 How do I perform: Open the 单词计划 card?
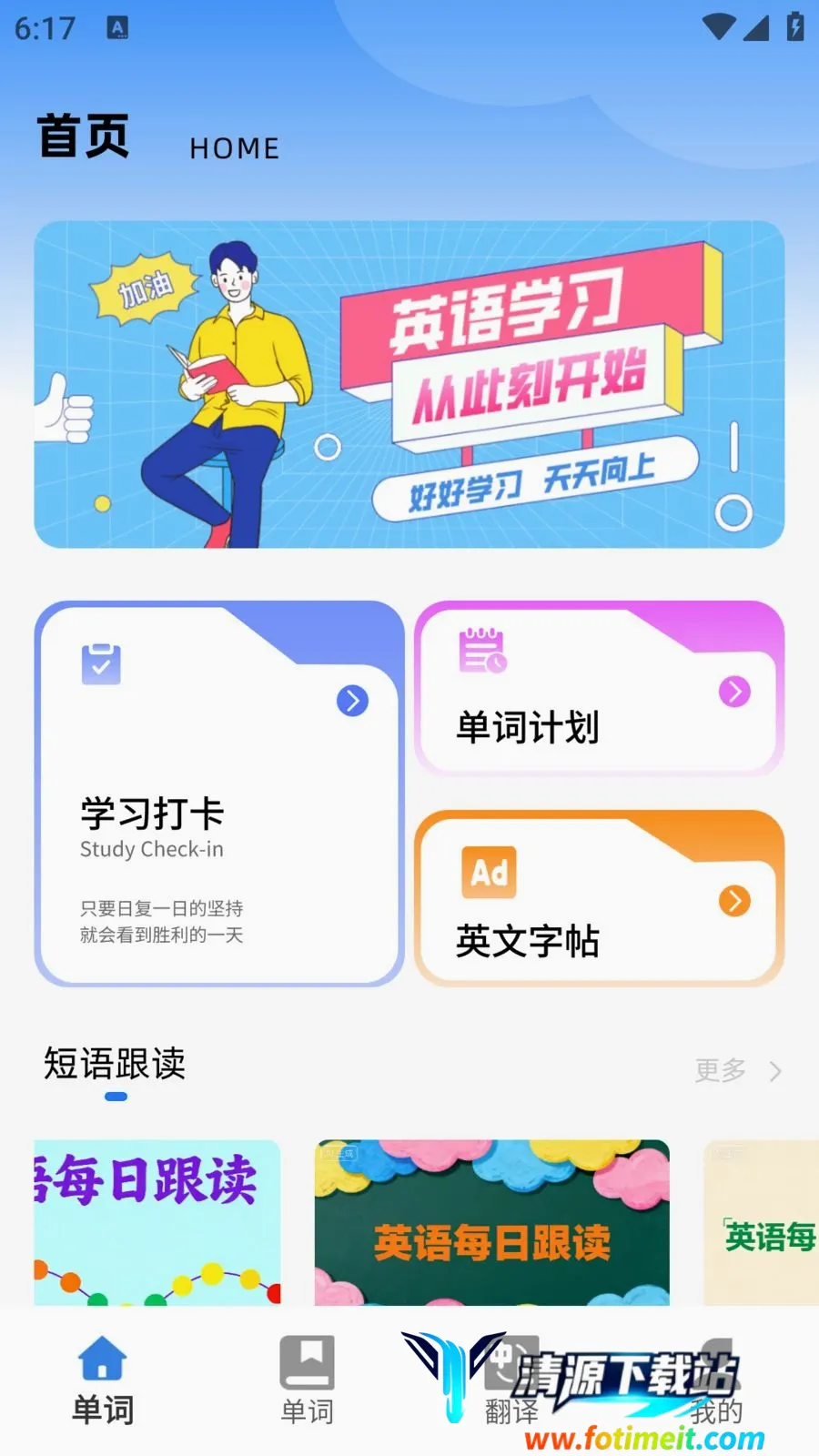click(x=599, y=689)
